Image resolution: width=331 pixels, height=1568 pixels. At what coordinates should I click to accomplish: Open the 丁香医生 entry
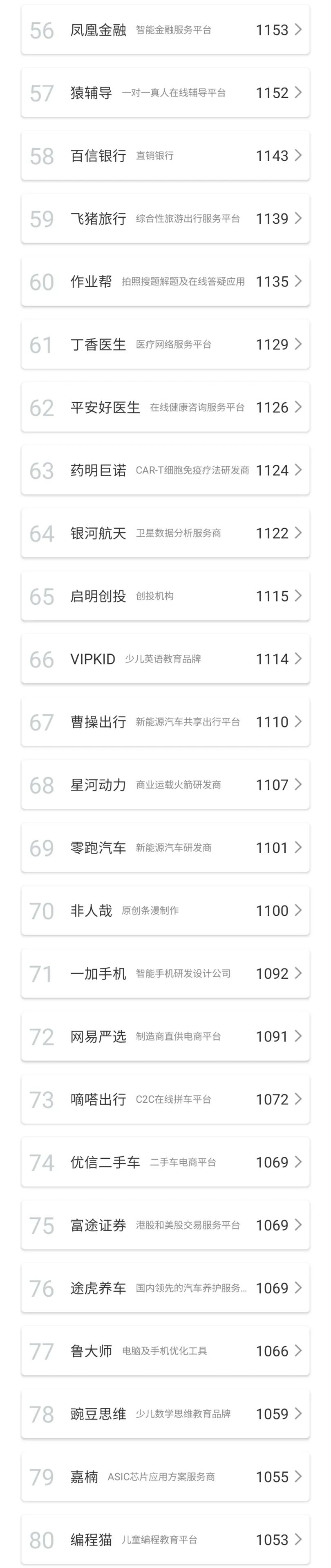(165, 345)
